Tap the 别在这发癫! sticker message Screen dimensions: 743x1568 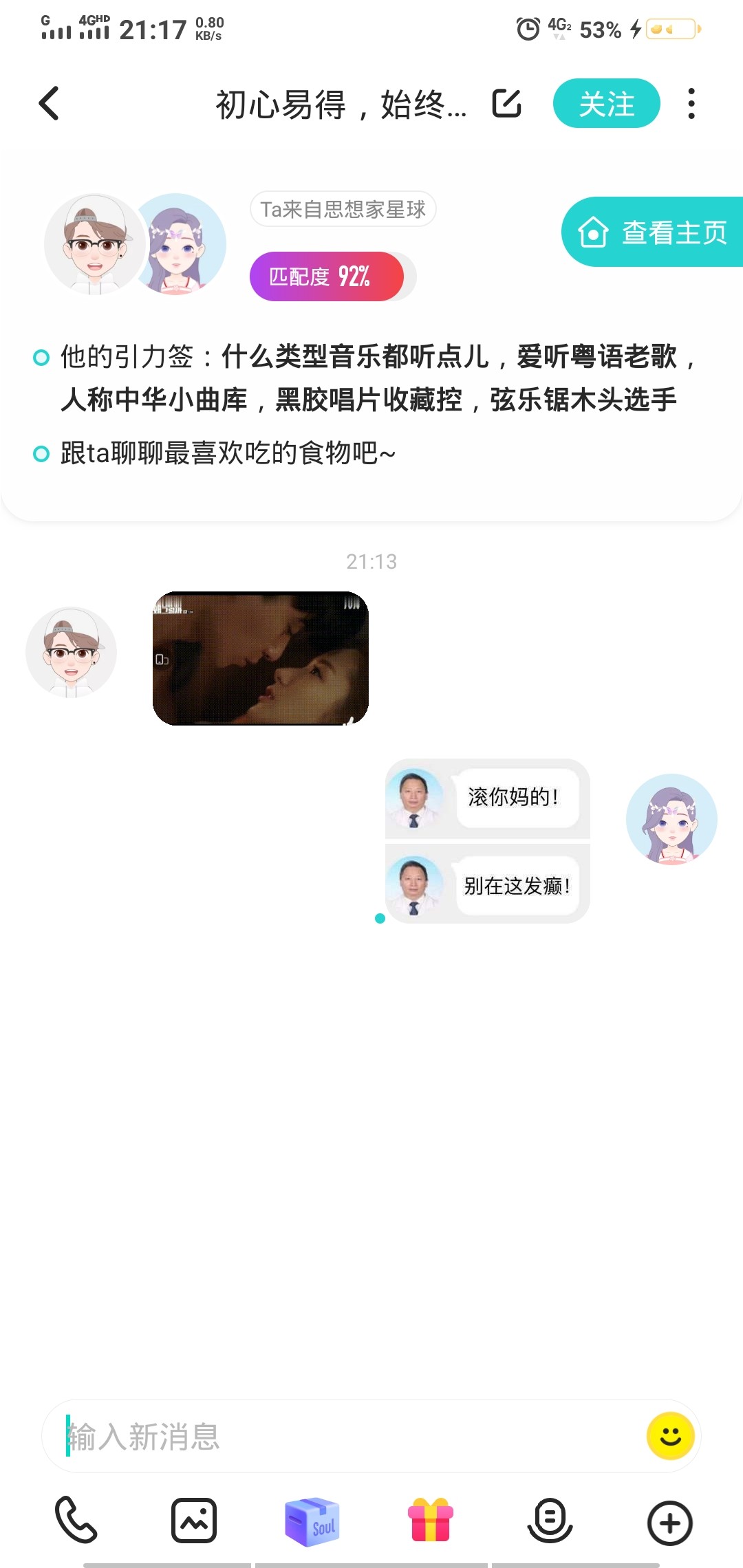[487, 885]
